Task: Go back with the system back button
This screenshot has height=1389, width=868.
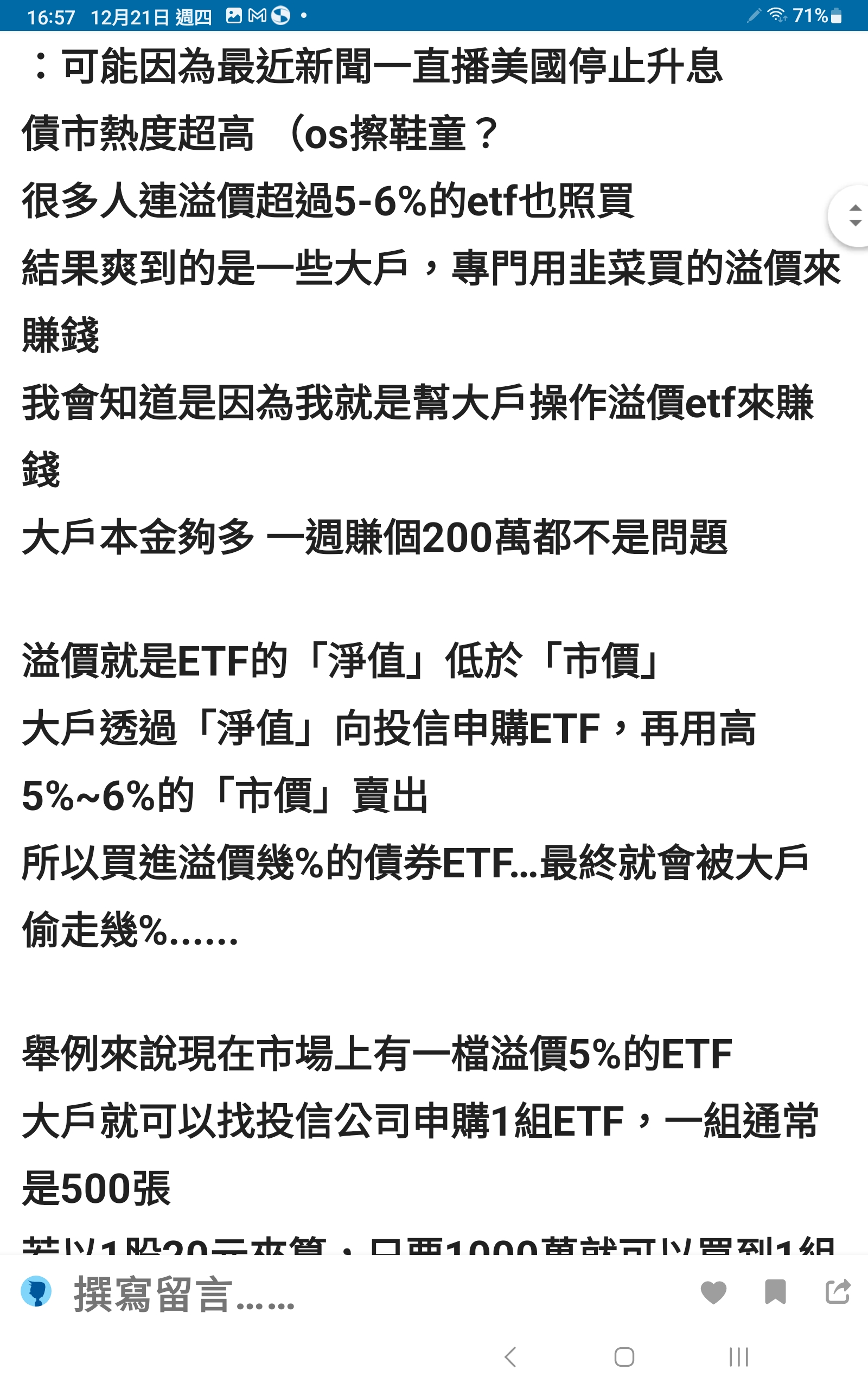Action: point(510,1357)
